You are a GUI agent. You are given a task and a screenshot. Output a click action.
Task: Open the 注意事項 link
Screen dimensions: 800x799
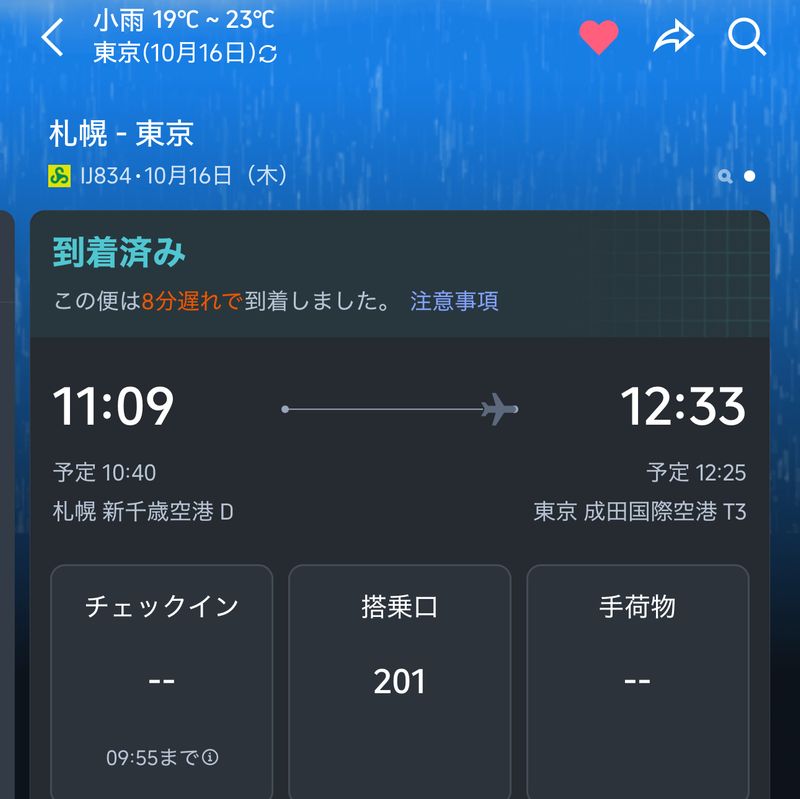click(x=454, y=301)
